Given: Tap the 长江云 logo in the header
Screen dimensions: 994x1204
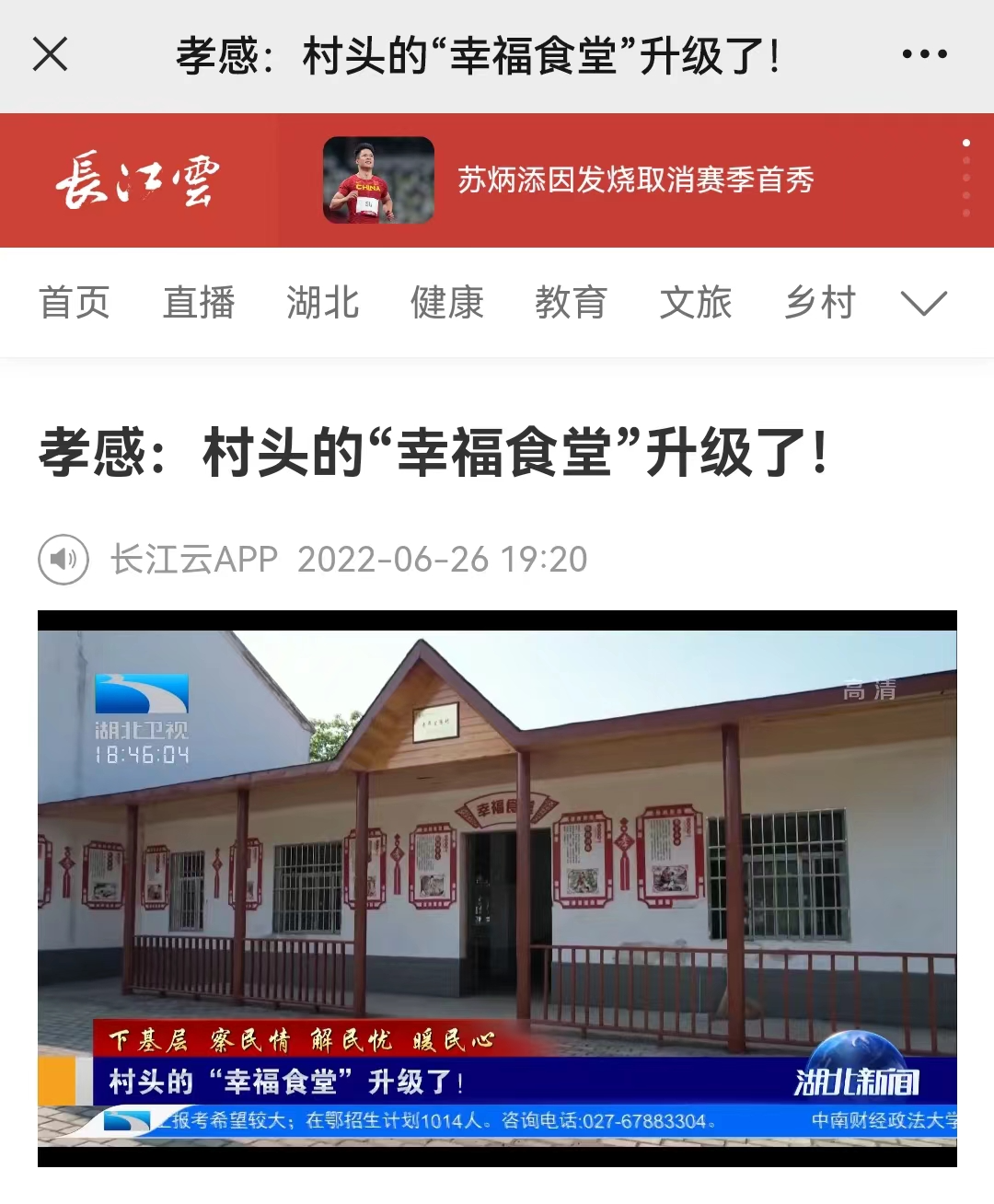Looking at the screenshot, I should pos(138,180).
